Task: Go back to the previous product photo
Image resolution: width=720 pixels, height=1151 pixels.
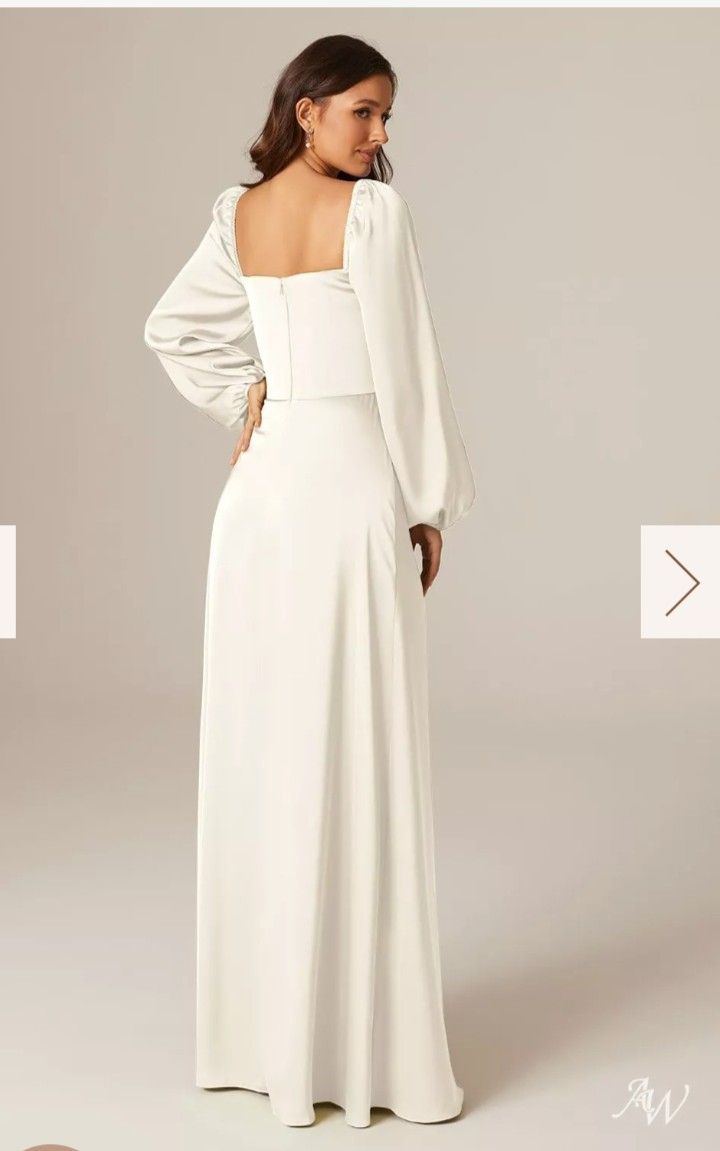Action: click(x=7, y=582)
